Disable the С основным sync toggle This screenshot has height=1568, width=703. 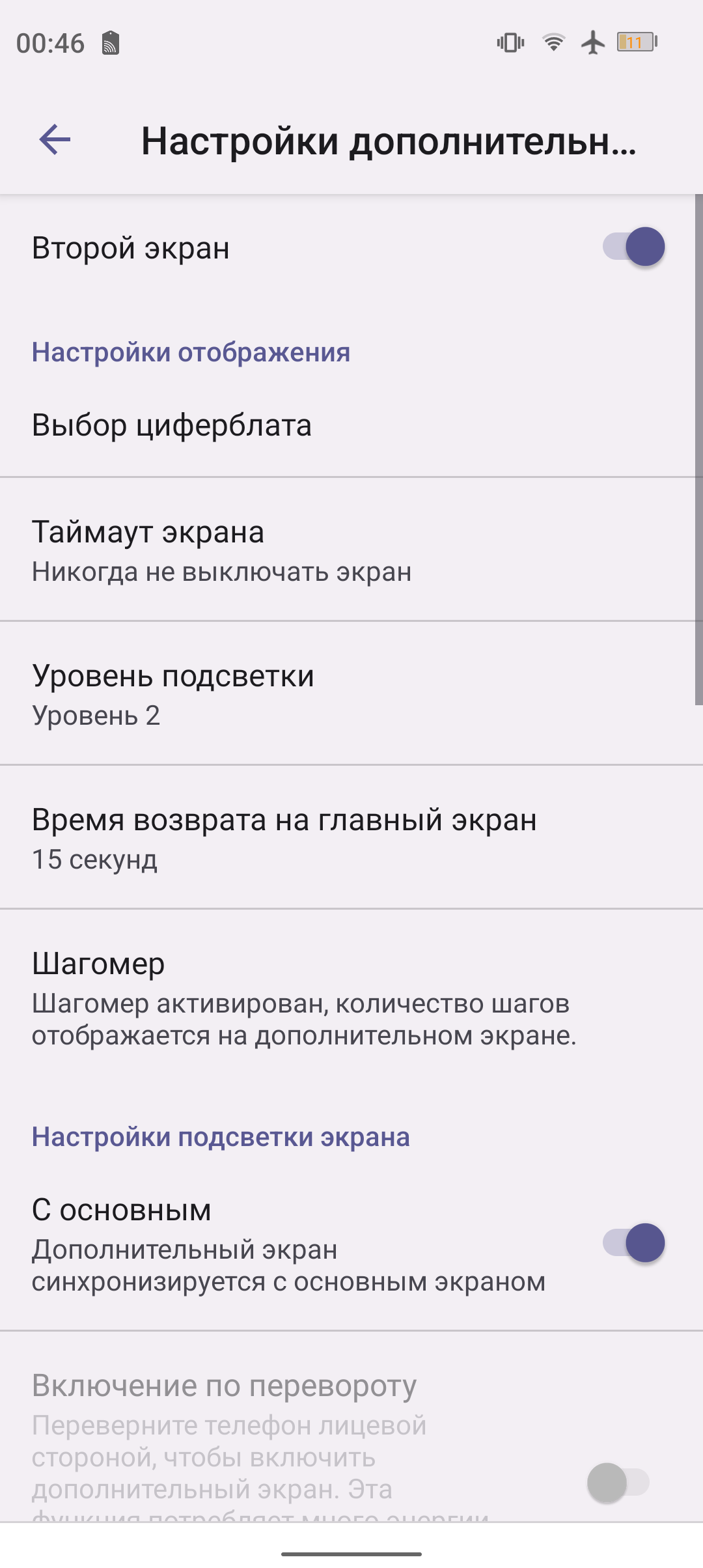[633, 1242]
